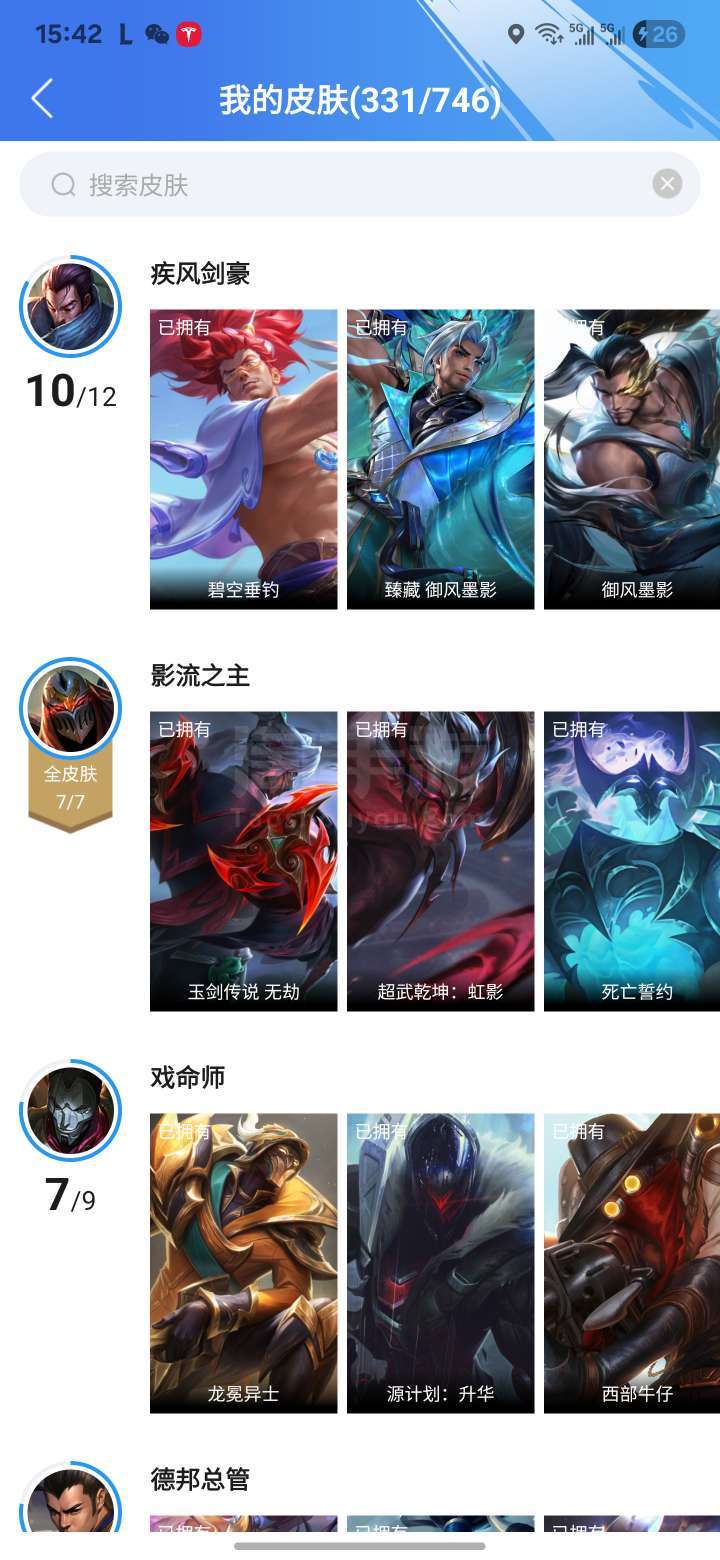View the 龙冕异士 skin
This screenshot has height=1560, width=720.
click(x=244, y=1263)
